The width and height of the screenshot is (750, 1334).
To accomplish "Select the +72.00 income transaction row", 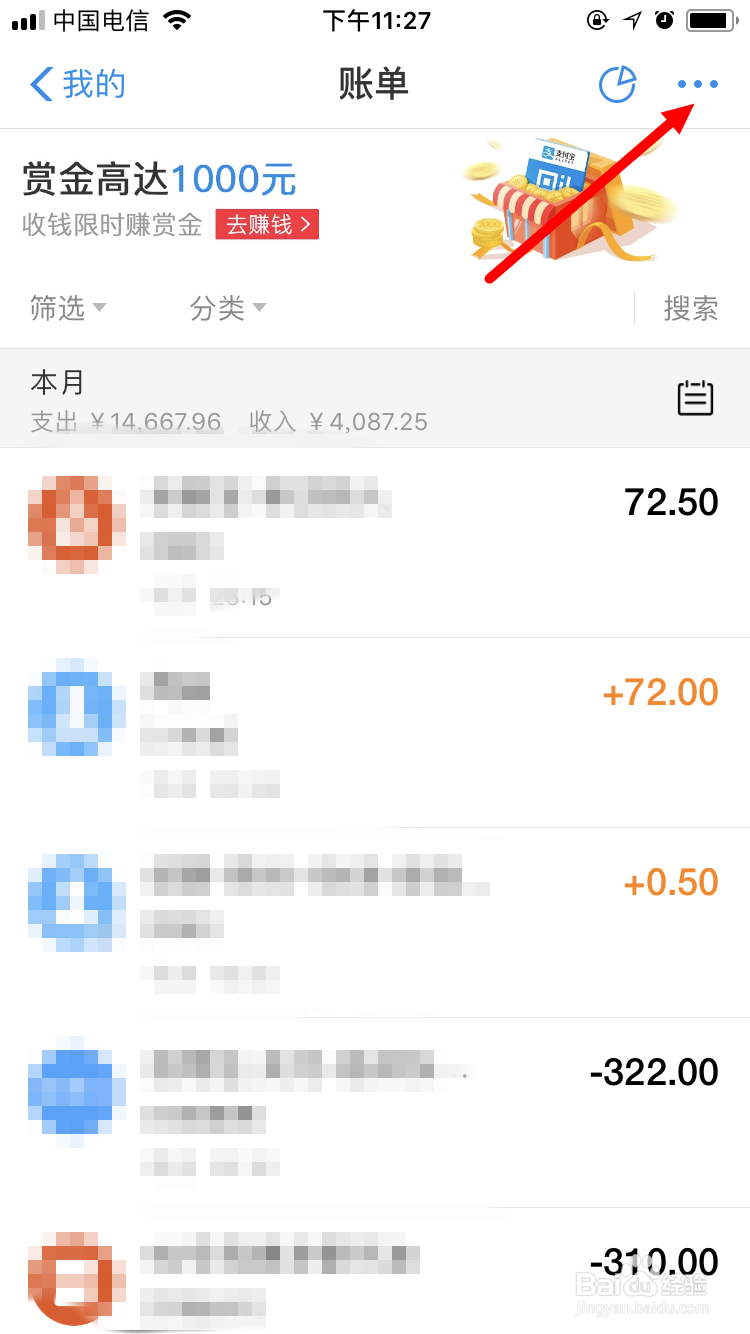I will [375, 710].
